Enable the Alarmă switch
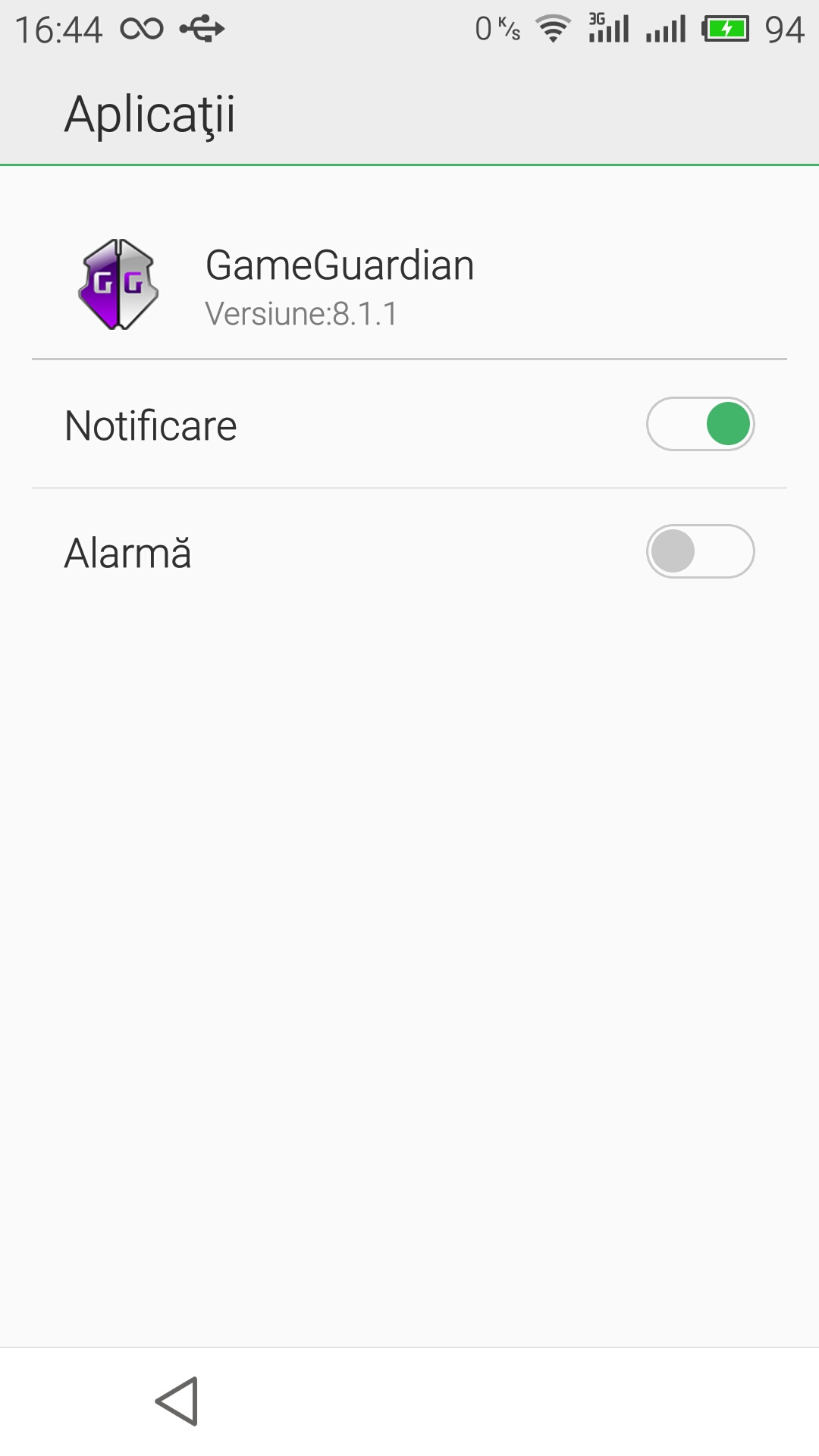This screenshot has height=1456, width=819. click(x=700, y=551)
